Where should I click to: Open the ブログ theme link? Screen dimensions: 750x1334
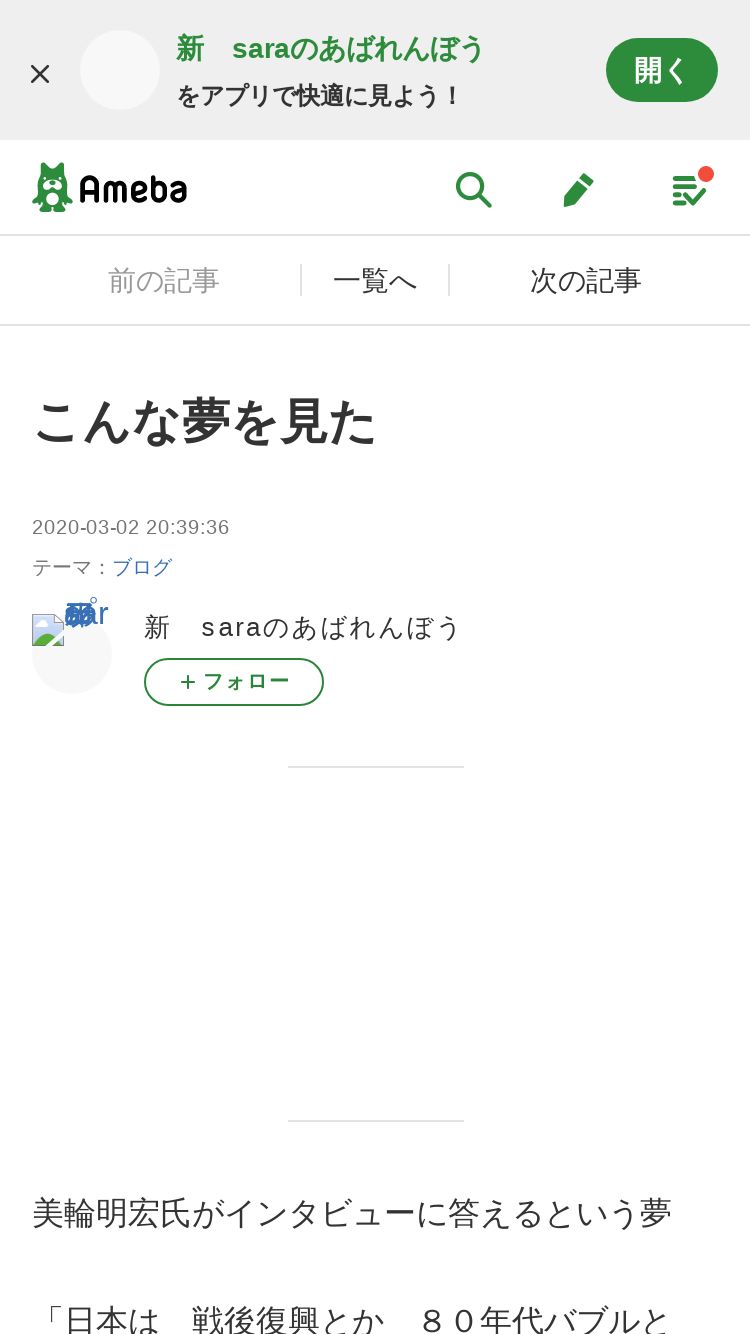142,568
